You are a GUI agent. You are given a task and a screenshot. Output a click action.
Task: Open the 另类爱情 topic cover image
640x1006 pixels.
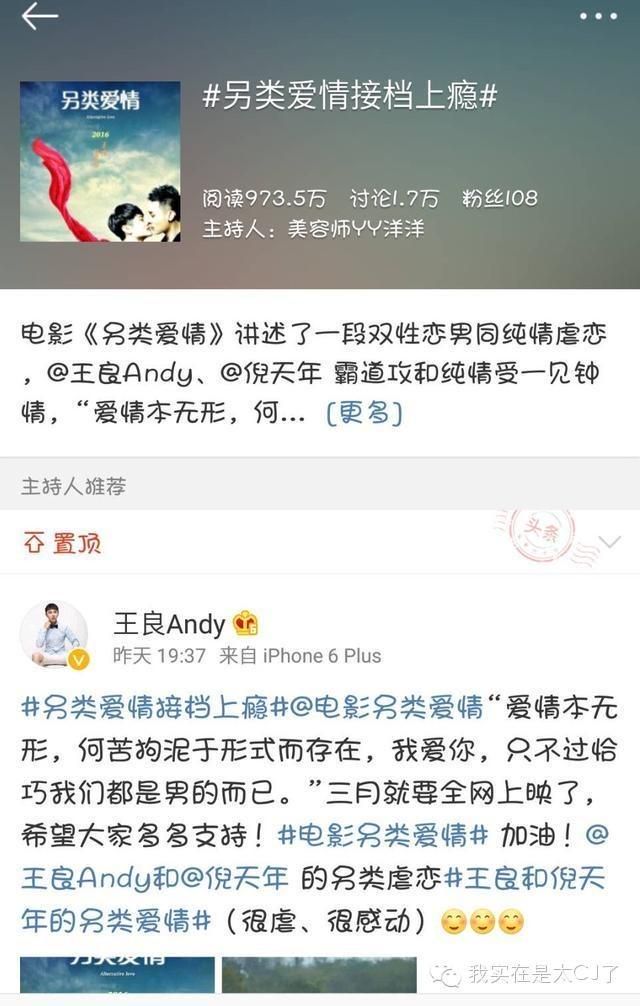click(x=100, y=162)
